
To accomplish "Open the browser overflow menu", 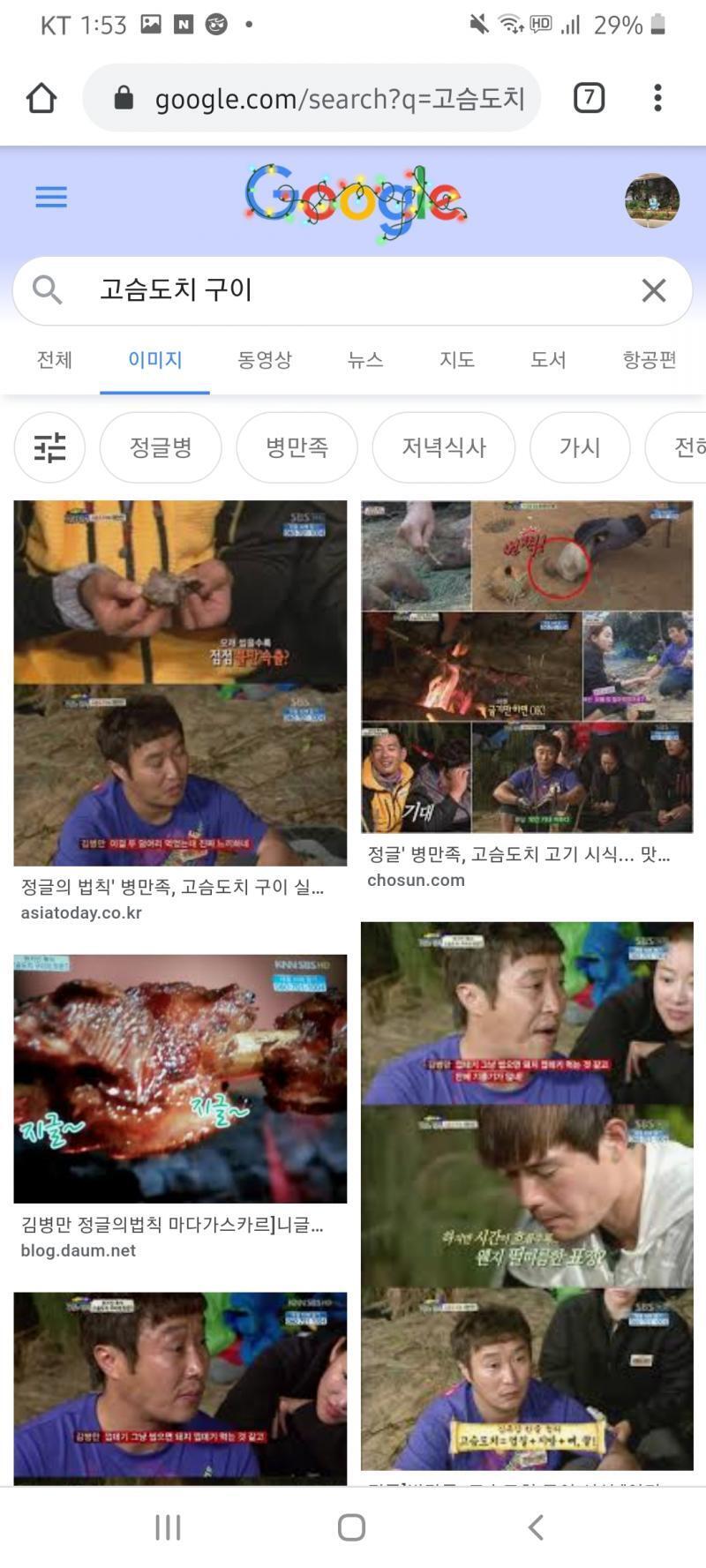I will click(657, 98).
